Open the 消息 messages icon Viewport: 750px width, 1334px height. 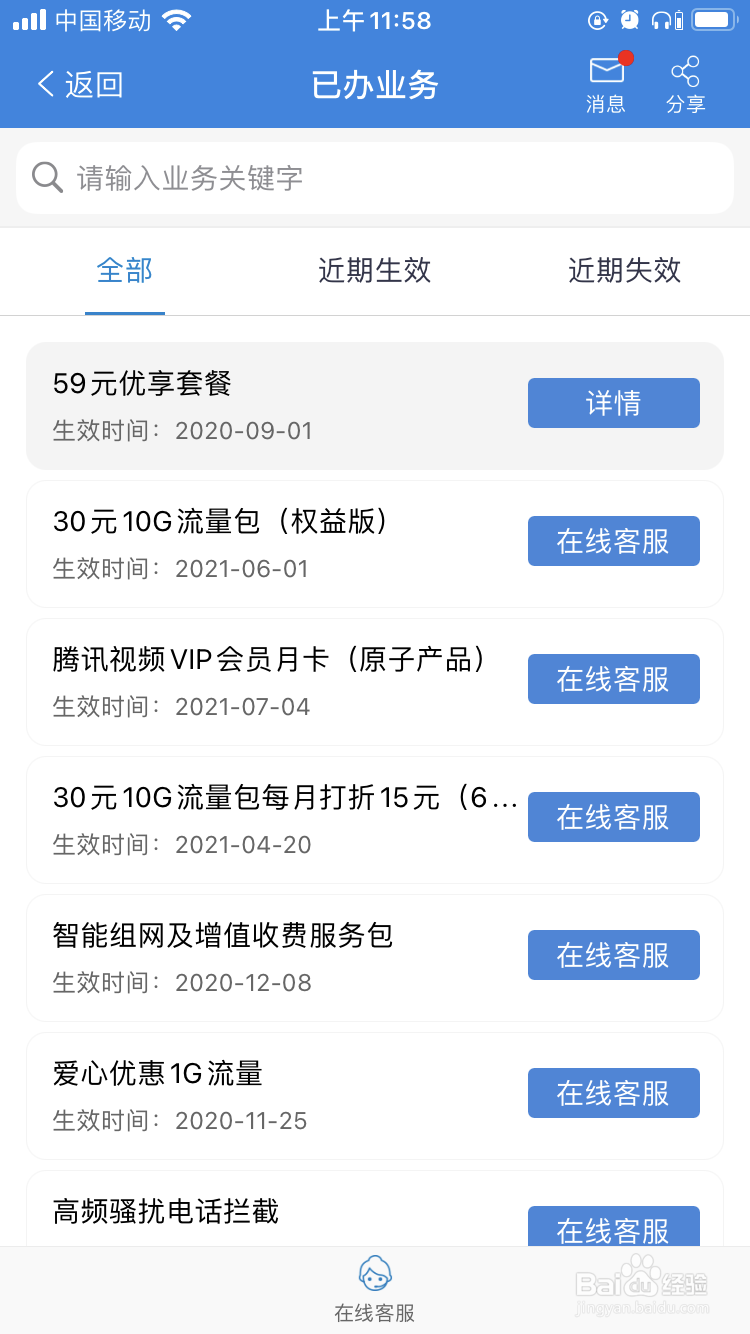[x=606, y=85]
